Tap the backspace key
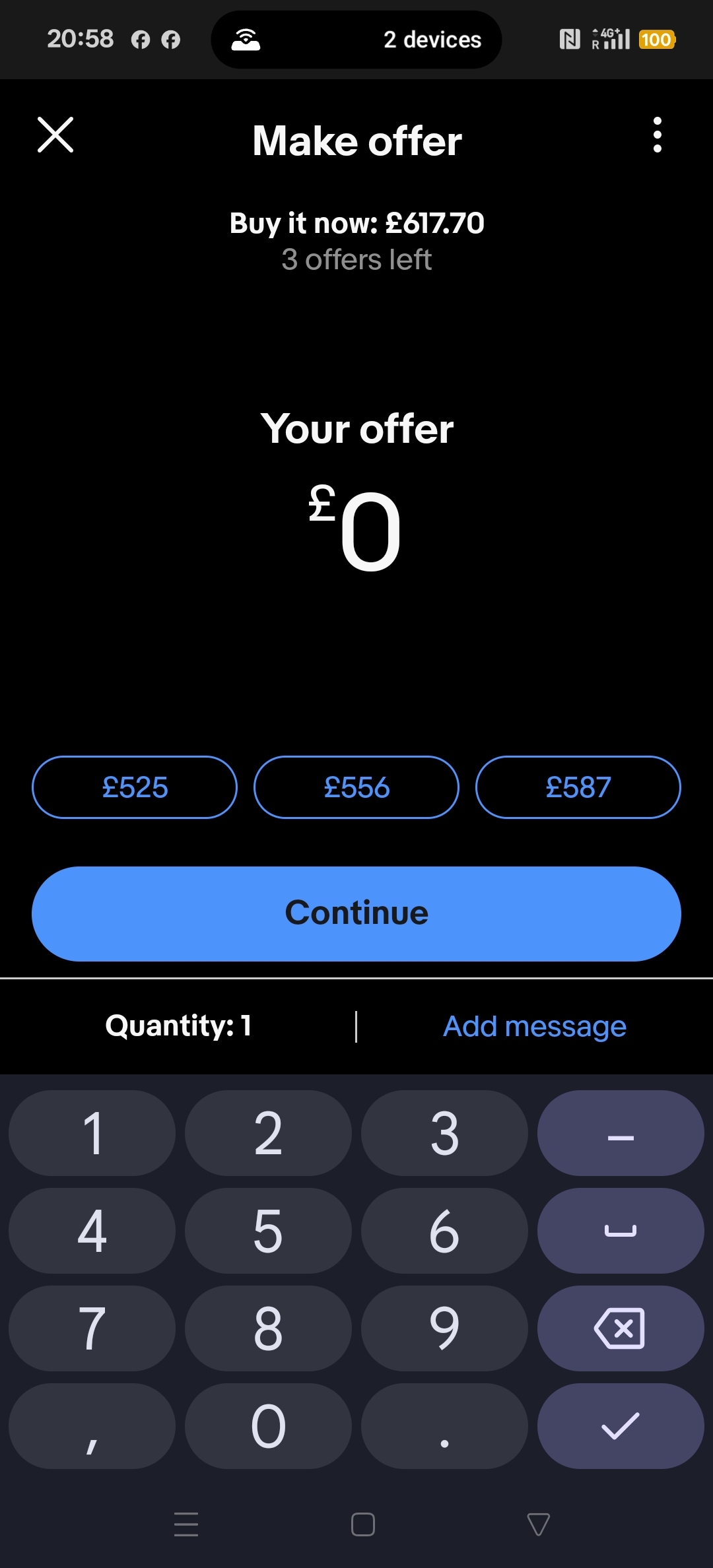 [621, 1328]
